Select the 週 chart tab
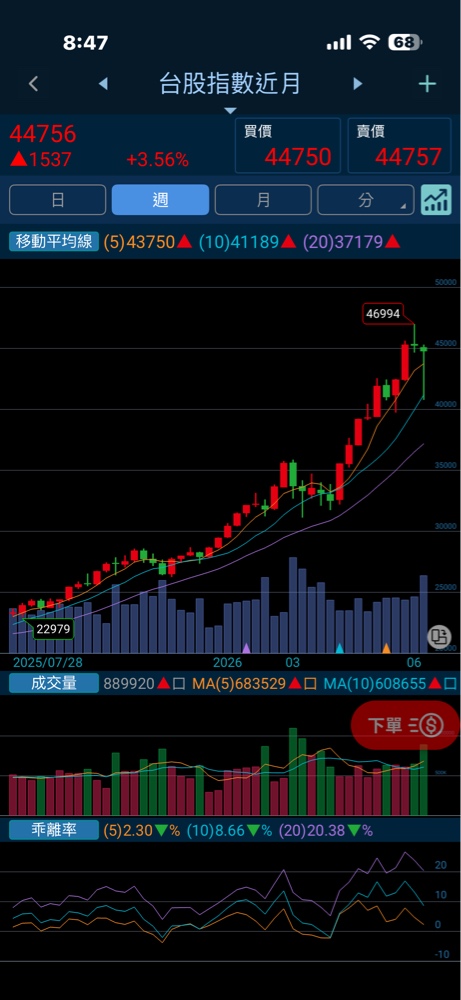The image size is (461, 1000). [160, 200]
